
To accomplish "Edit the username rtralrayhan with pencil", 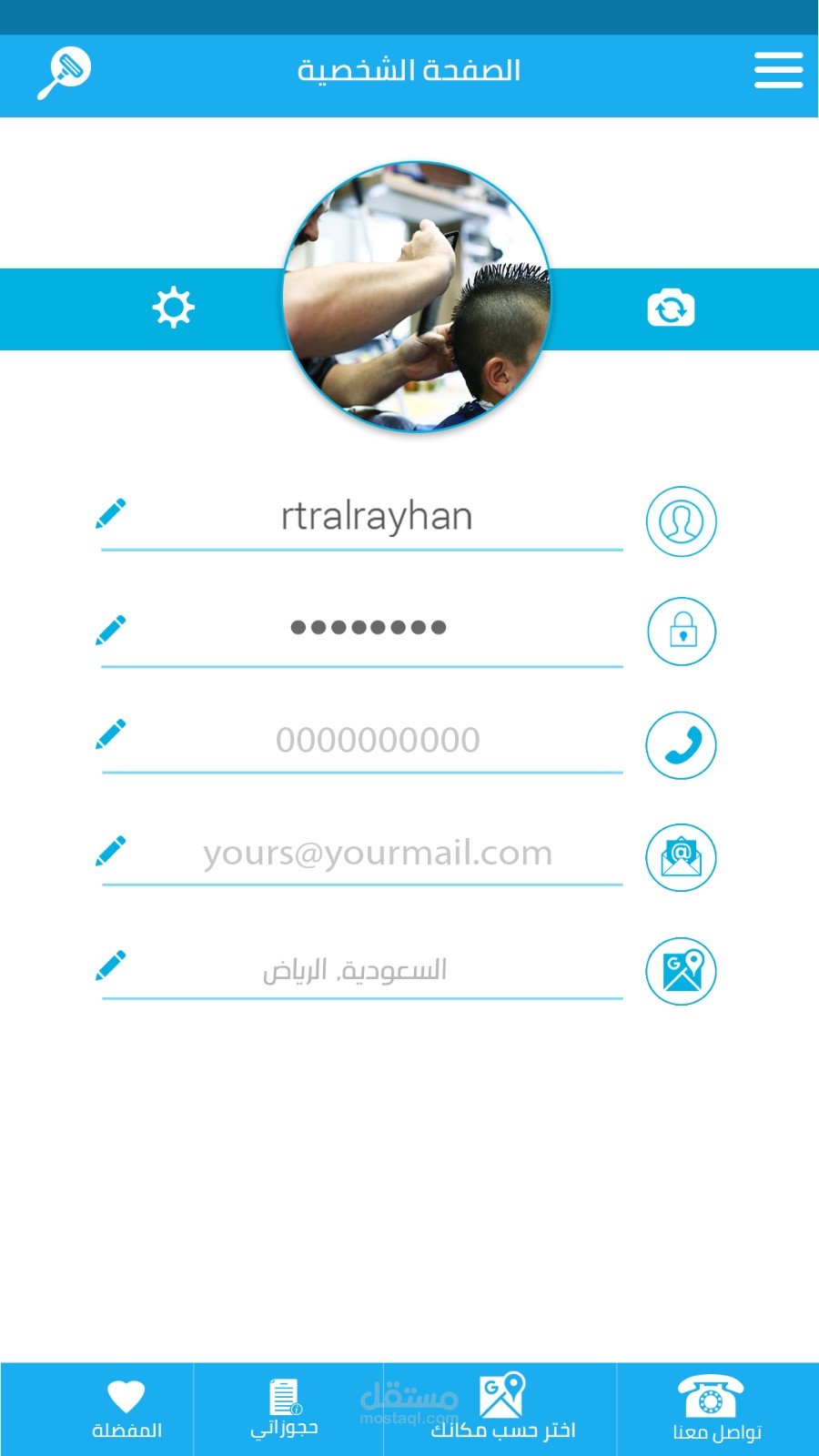I will [x=111, y=513].
